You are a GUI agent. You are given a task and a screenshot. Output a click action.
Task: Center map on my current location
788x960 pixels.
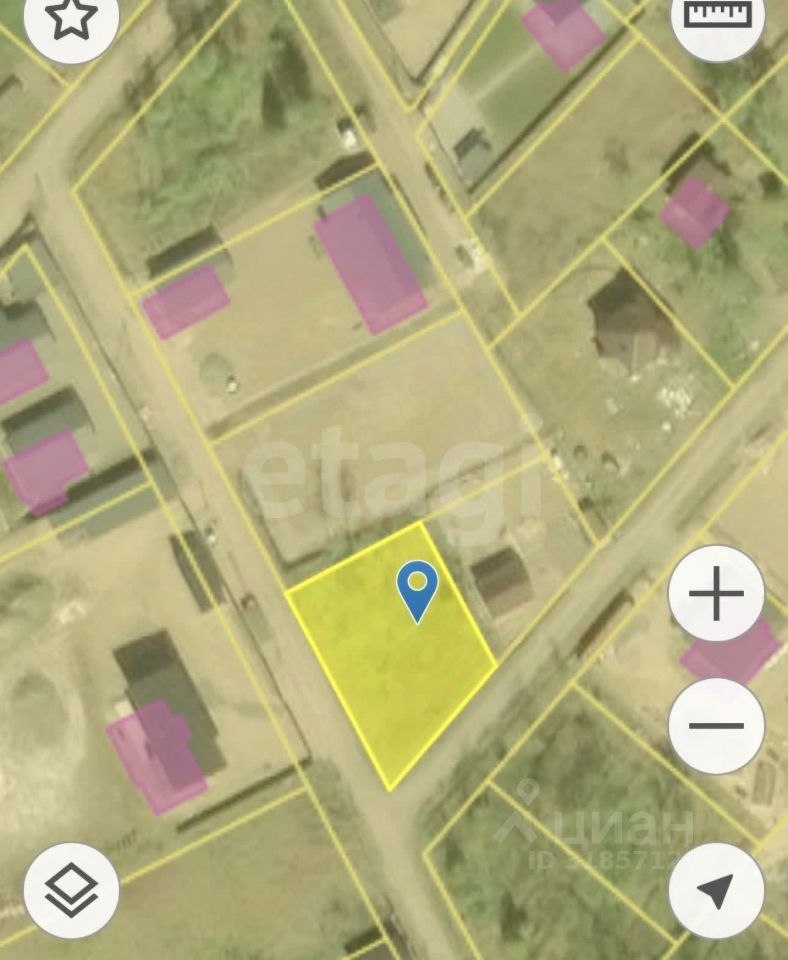pyautogui.click(x=716, y=889)
